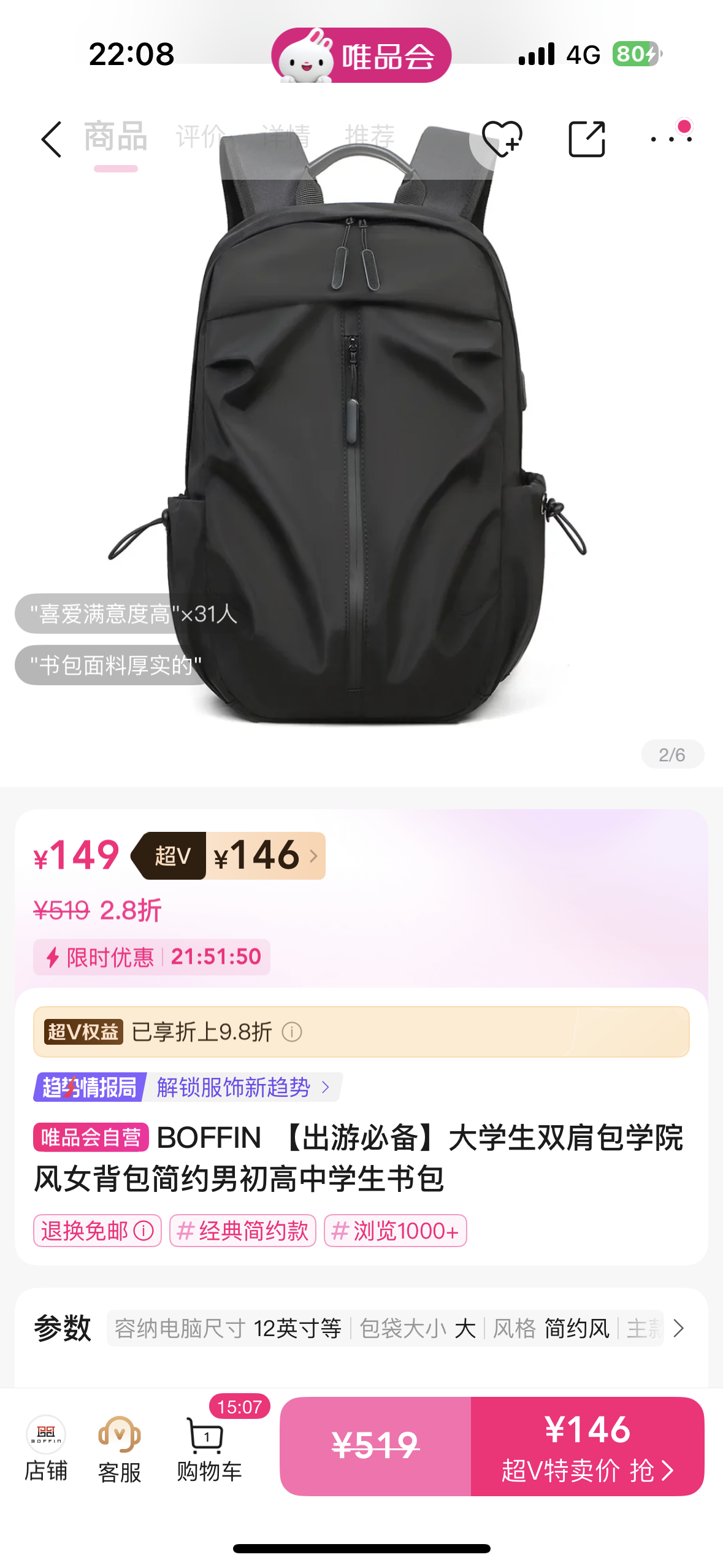Expand the 参数 specifications row
Screen dimensions: 723x1568
point(678,1328)
